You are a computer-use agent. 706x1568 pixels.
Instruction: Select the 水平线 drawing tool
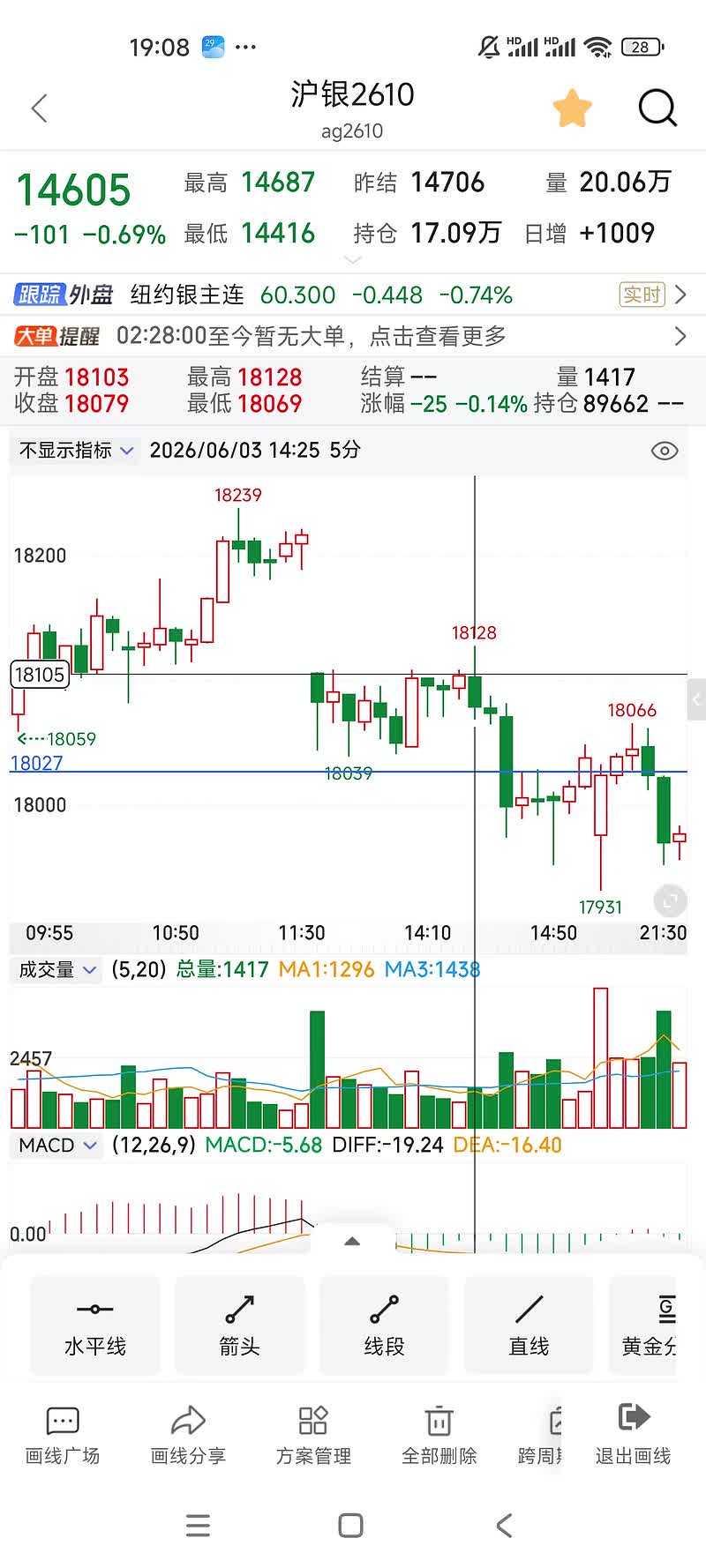95,1325
